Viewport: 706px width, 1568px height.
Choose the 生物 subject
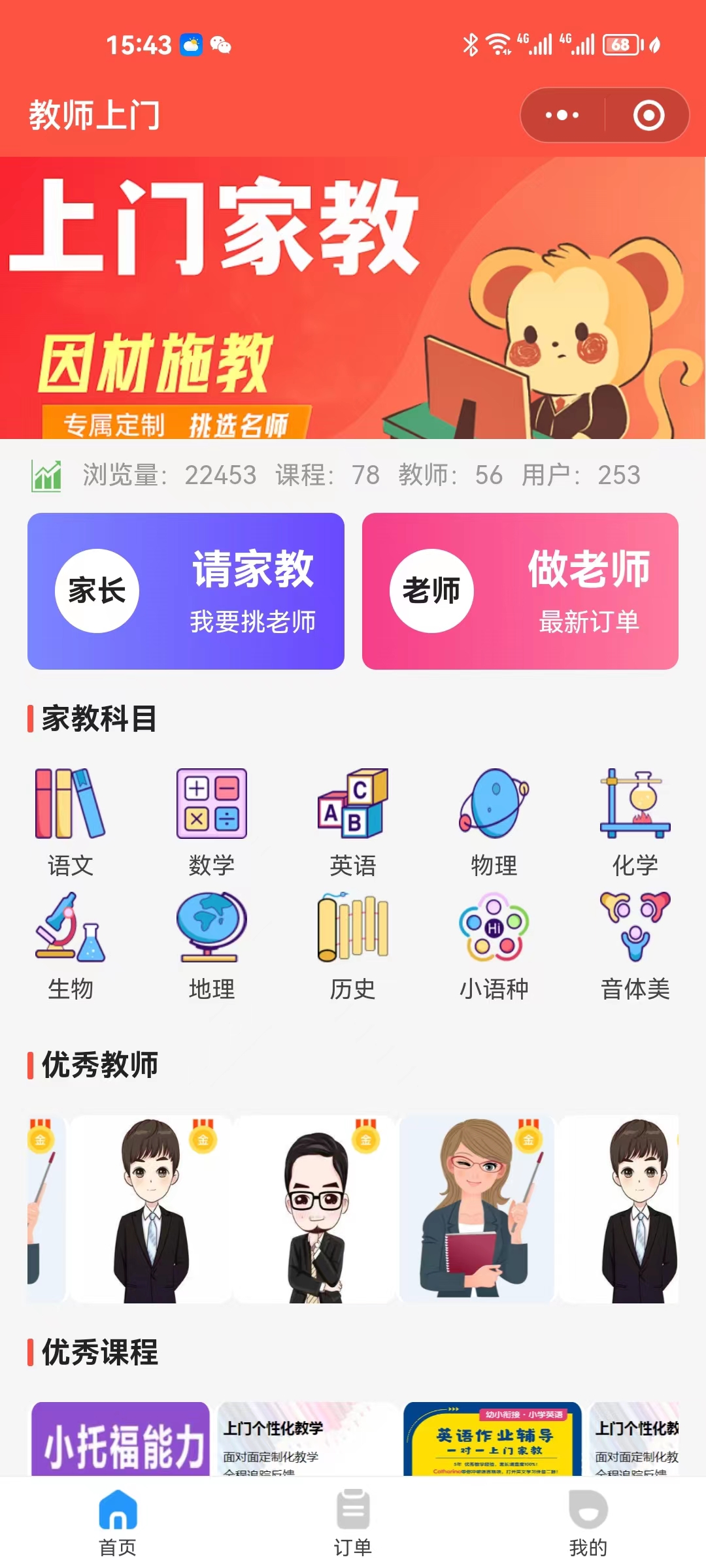point(71,945)
